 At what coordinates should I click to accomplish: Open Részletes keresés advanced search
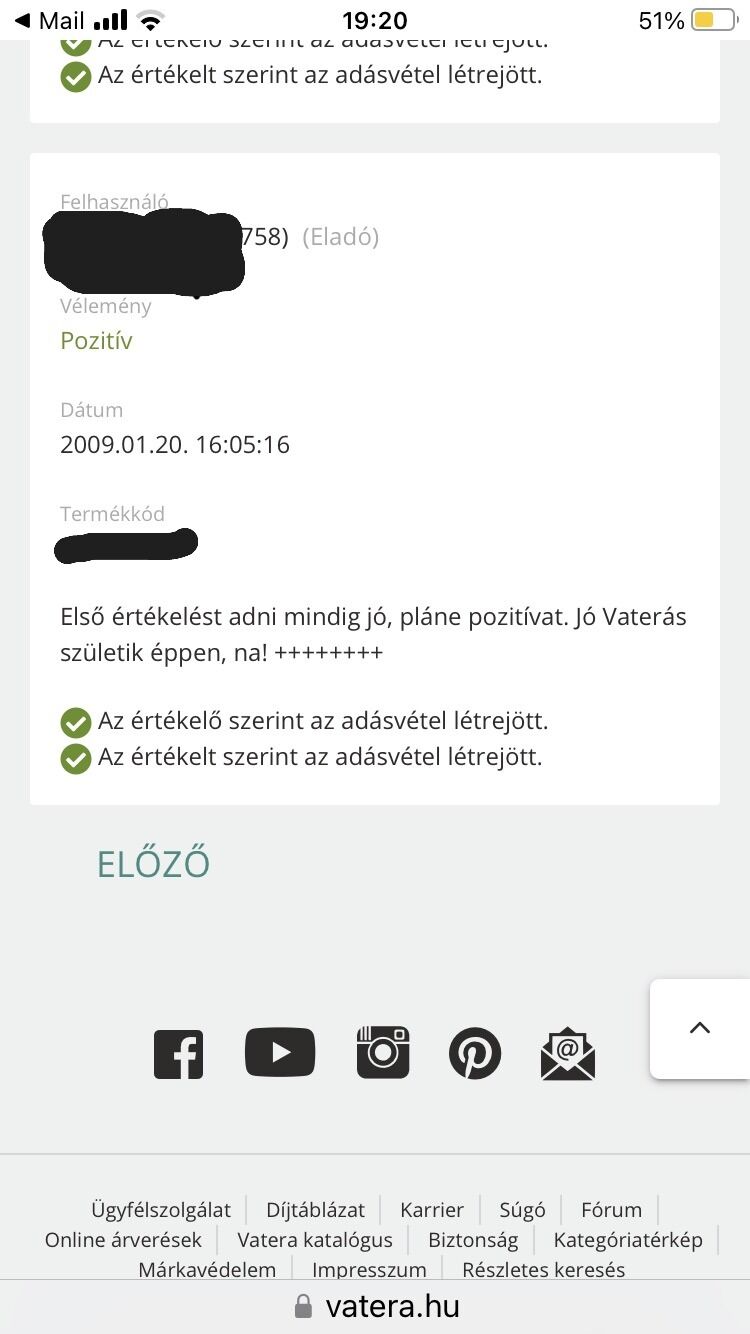(x=543, y=1269)
